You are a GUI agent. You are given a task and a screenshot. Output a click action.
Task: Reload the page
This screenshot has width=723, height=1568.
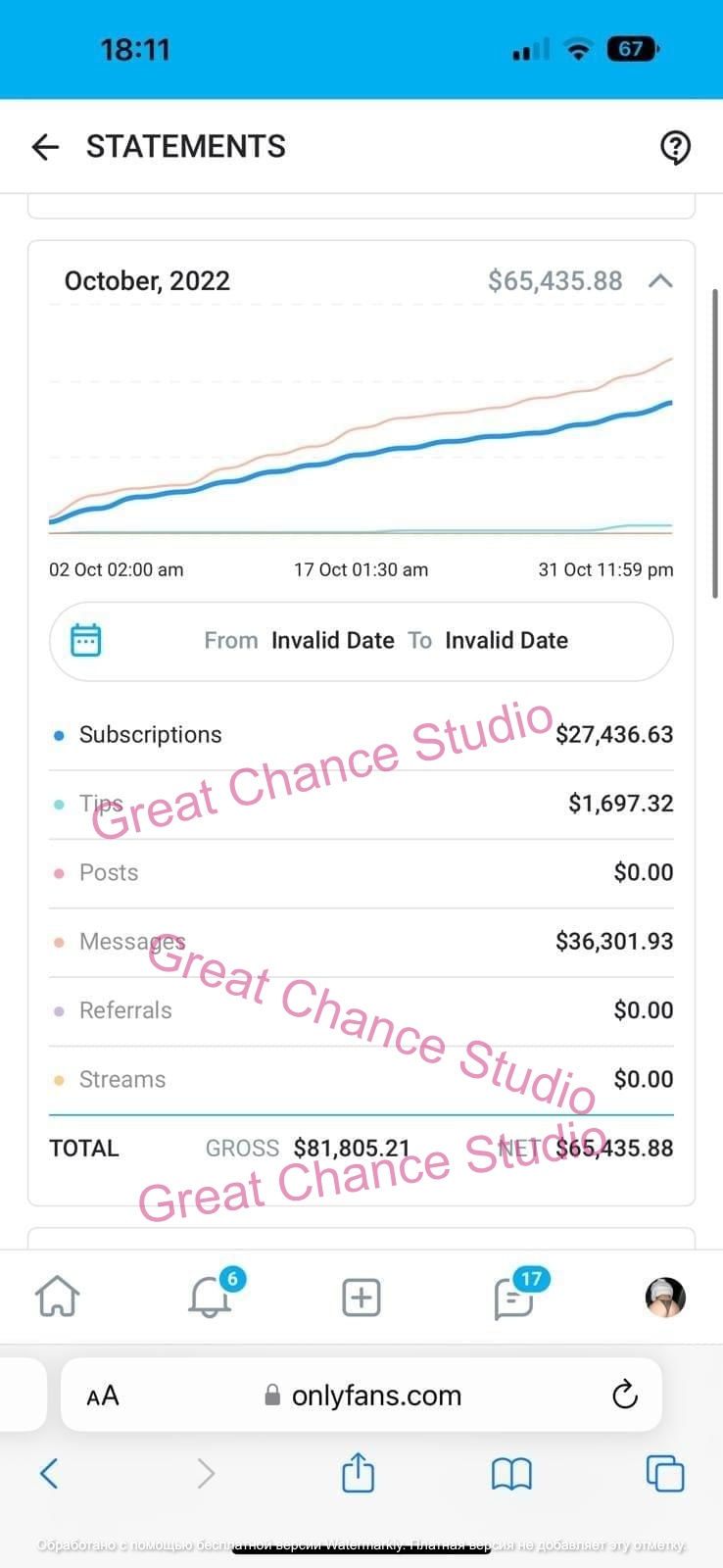pos(624,1395)
